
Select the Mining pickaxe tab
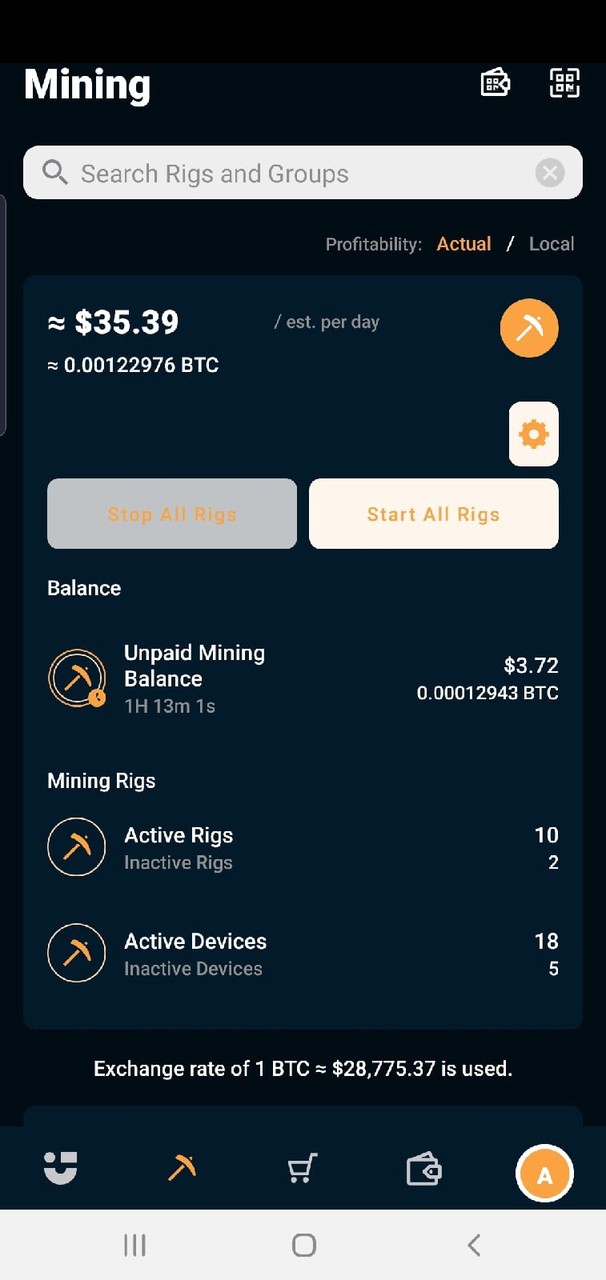click(x=182, y=1168)
